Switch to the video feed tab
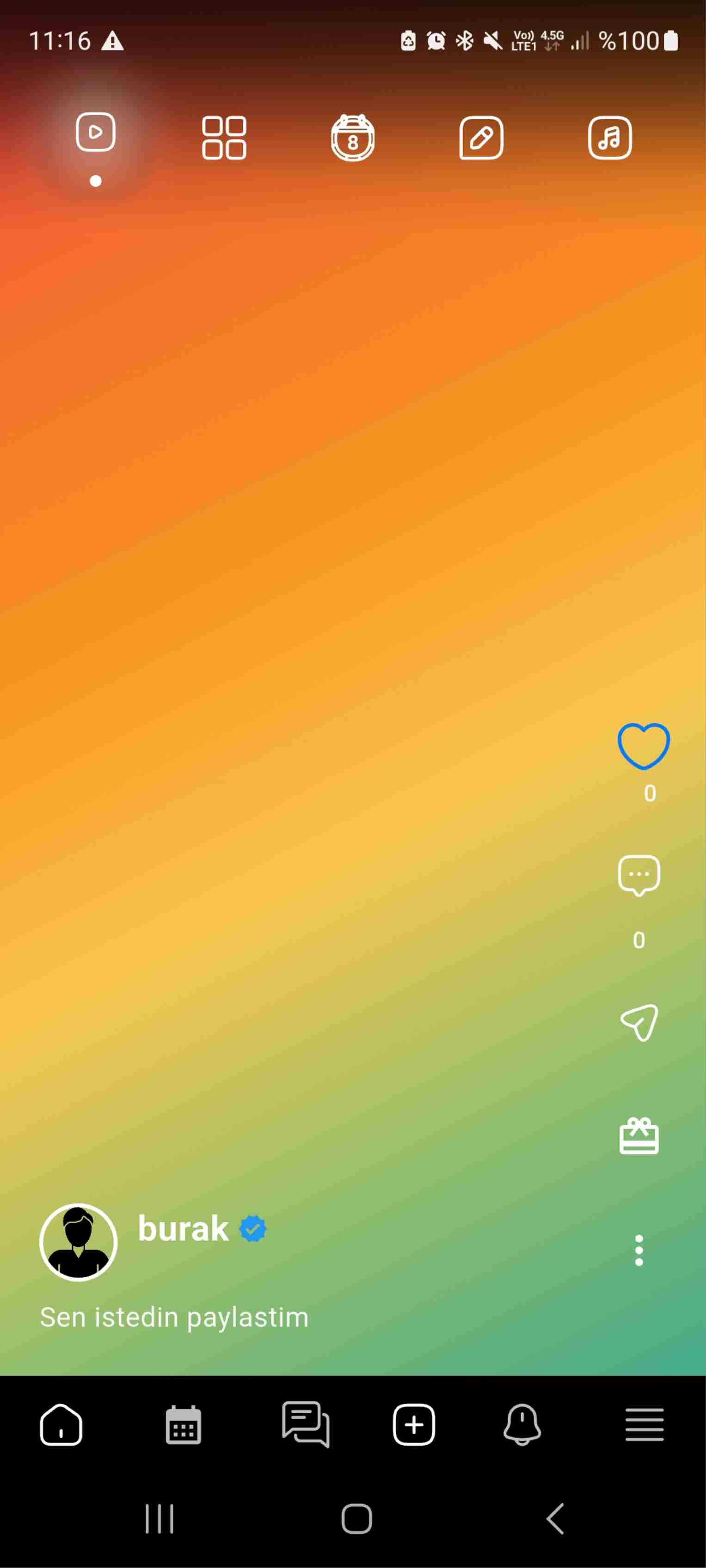The image size is (706, 1568). 96,132
